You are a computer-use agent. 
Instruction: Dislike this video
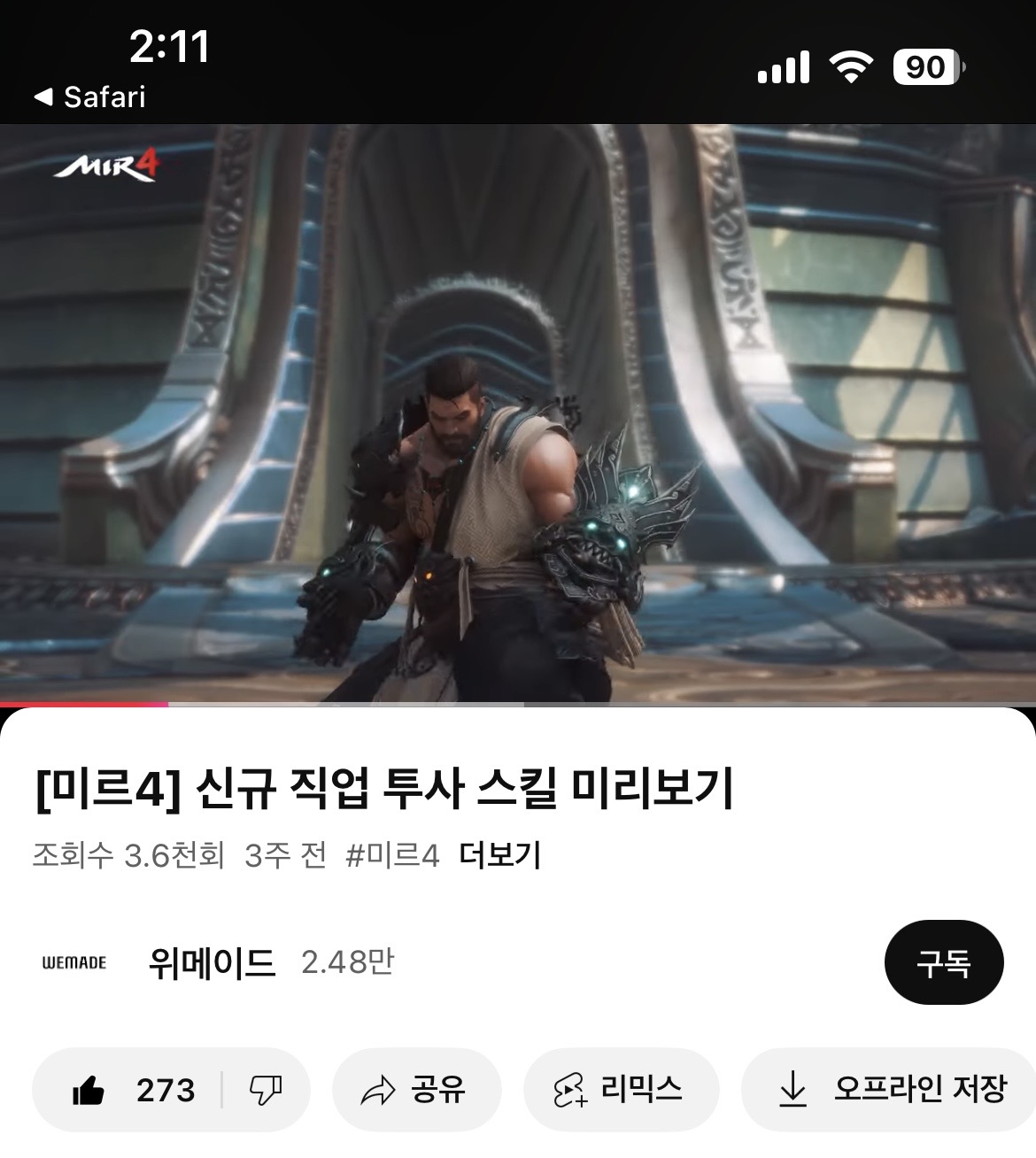(x=266, y=1090)
